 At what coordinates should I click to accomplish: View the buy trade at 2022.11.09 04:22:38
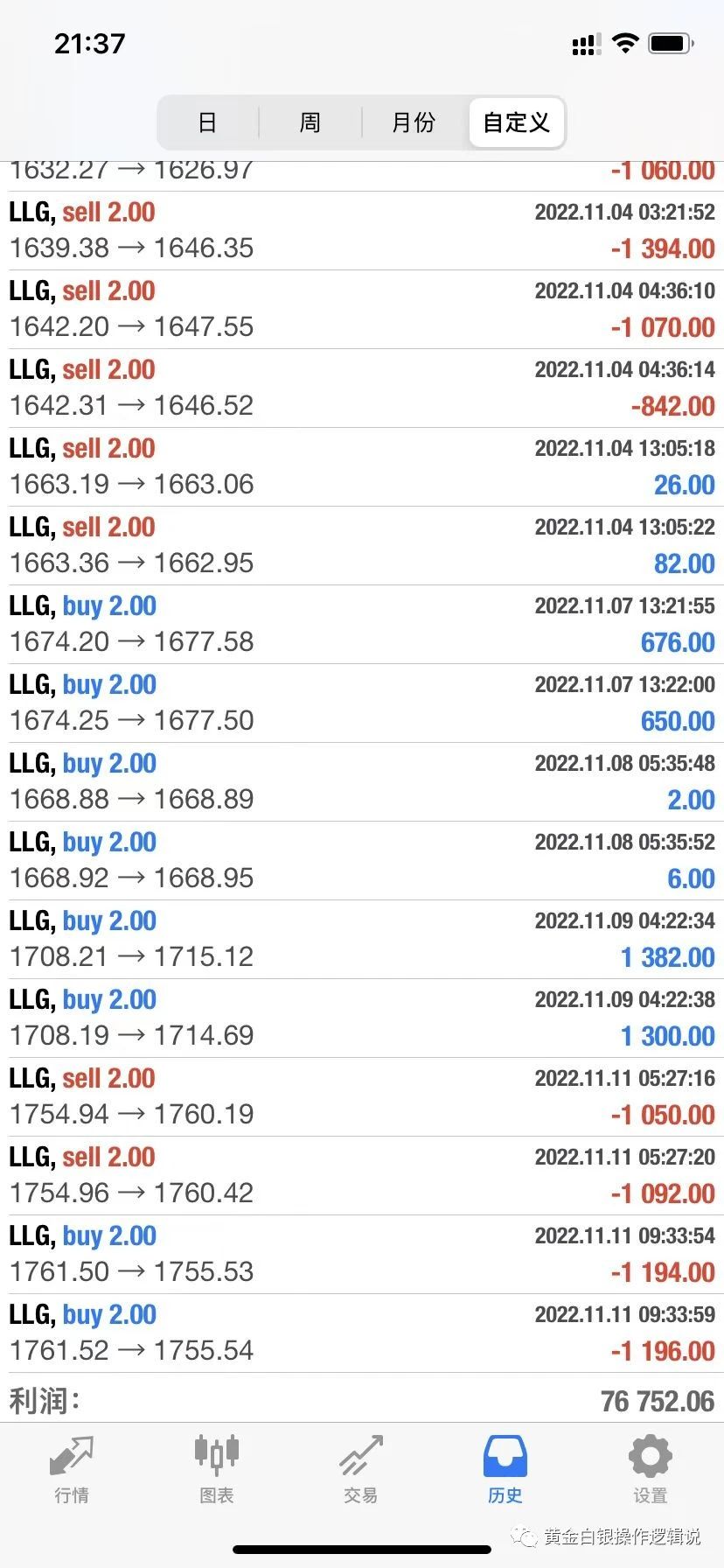[x=362, y=1018]
